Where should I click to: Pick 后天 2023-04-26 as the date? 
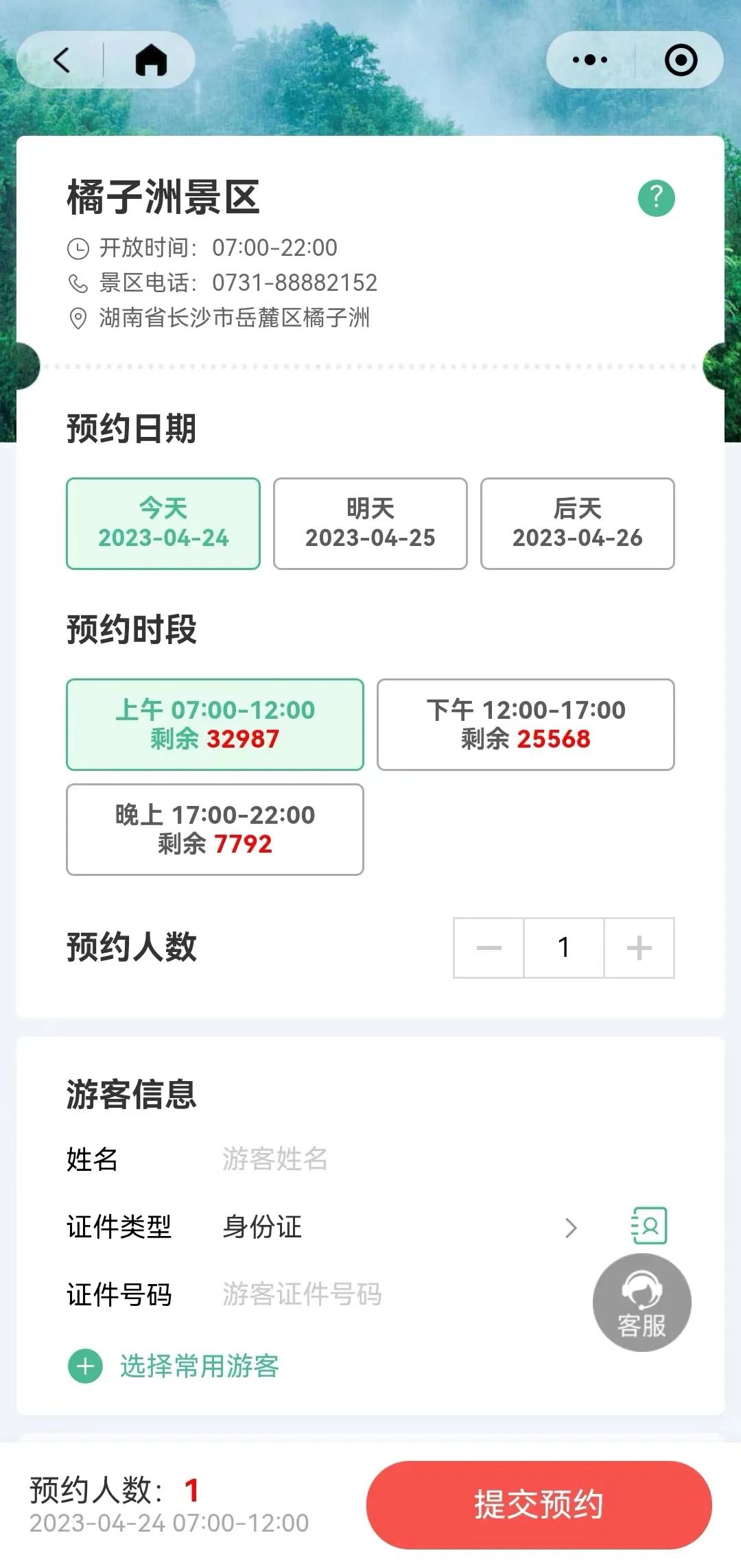click(578, 523)
